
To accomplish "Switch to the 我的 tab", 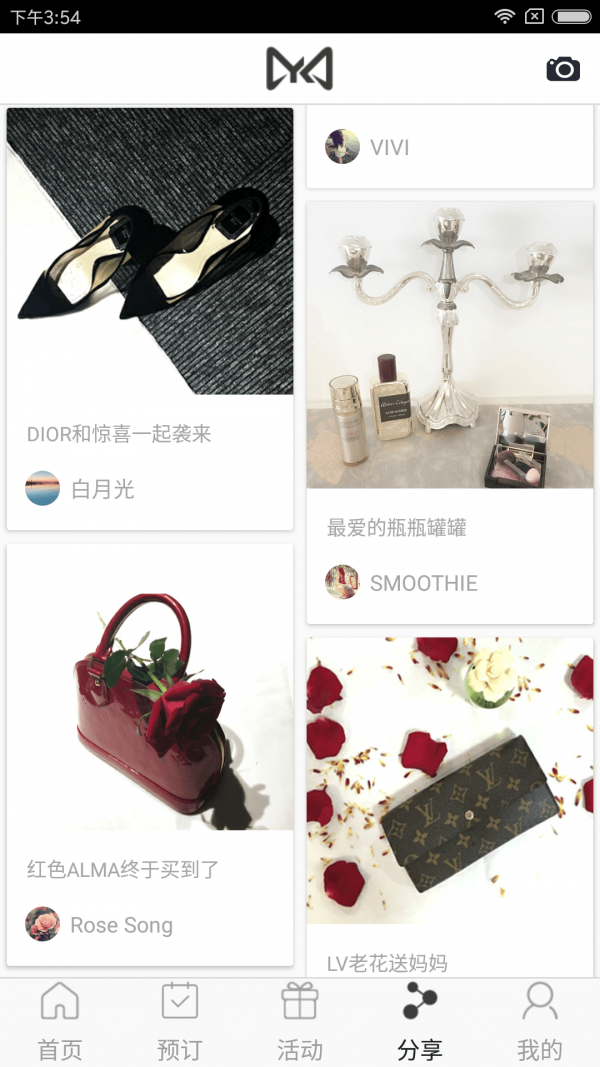I will 540,1022.
